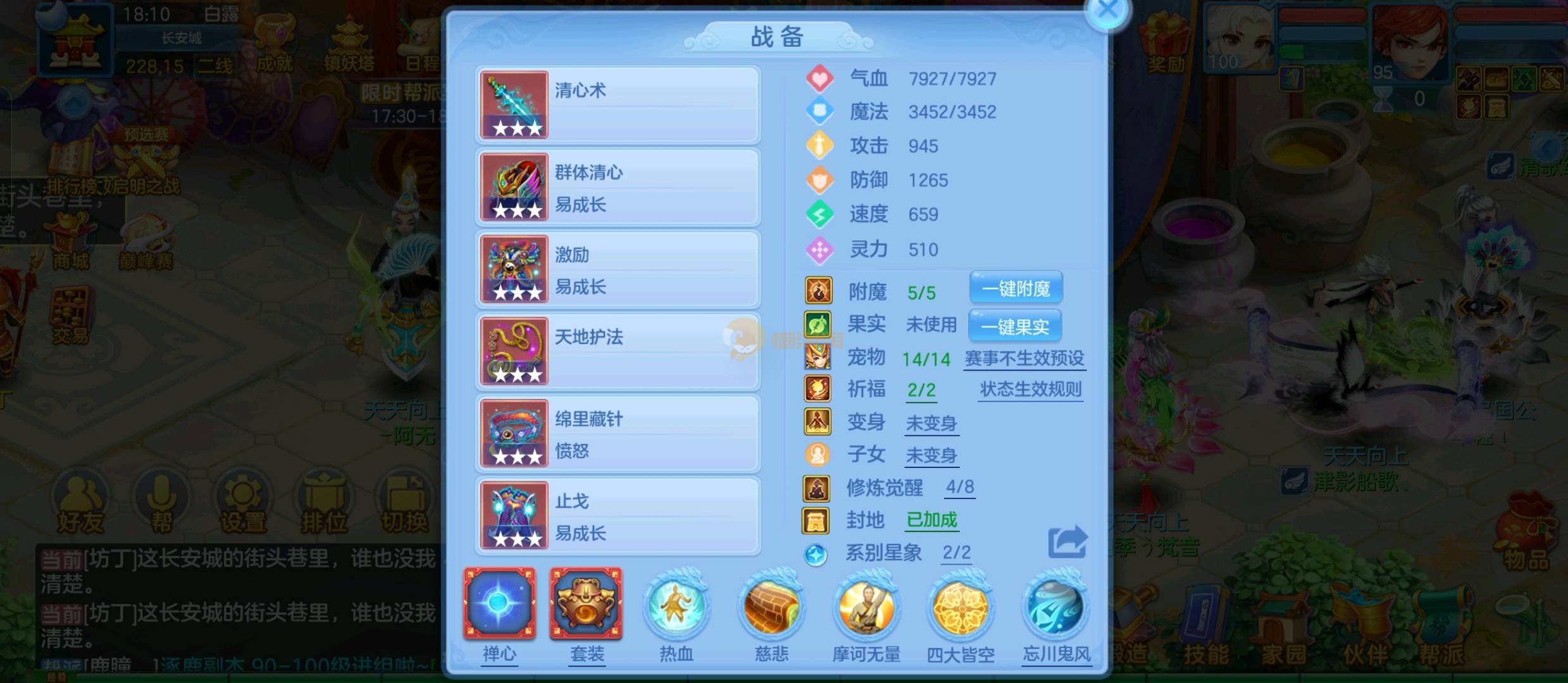Open 修炼觉醒 4/8 link
The width and height of the screenshot is (1568, 683).
(x=959, y=487)
